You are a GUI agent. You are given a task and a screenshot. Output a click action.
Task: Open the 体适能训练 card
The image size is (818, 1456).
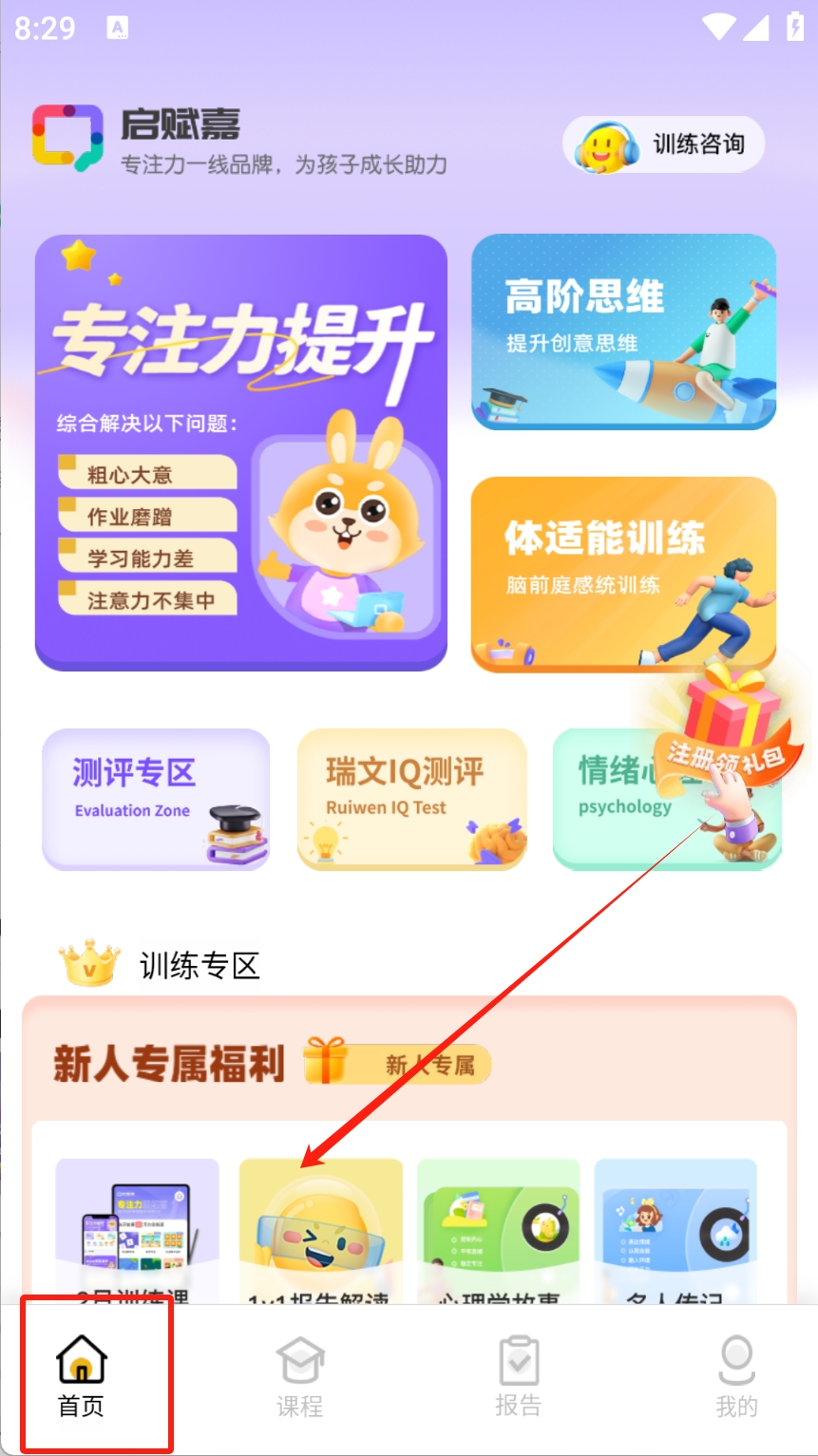(x=623, y=574)
